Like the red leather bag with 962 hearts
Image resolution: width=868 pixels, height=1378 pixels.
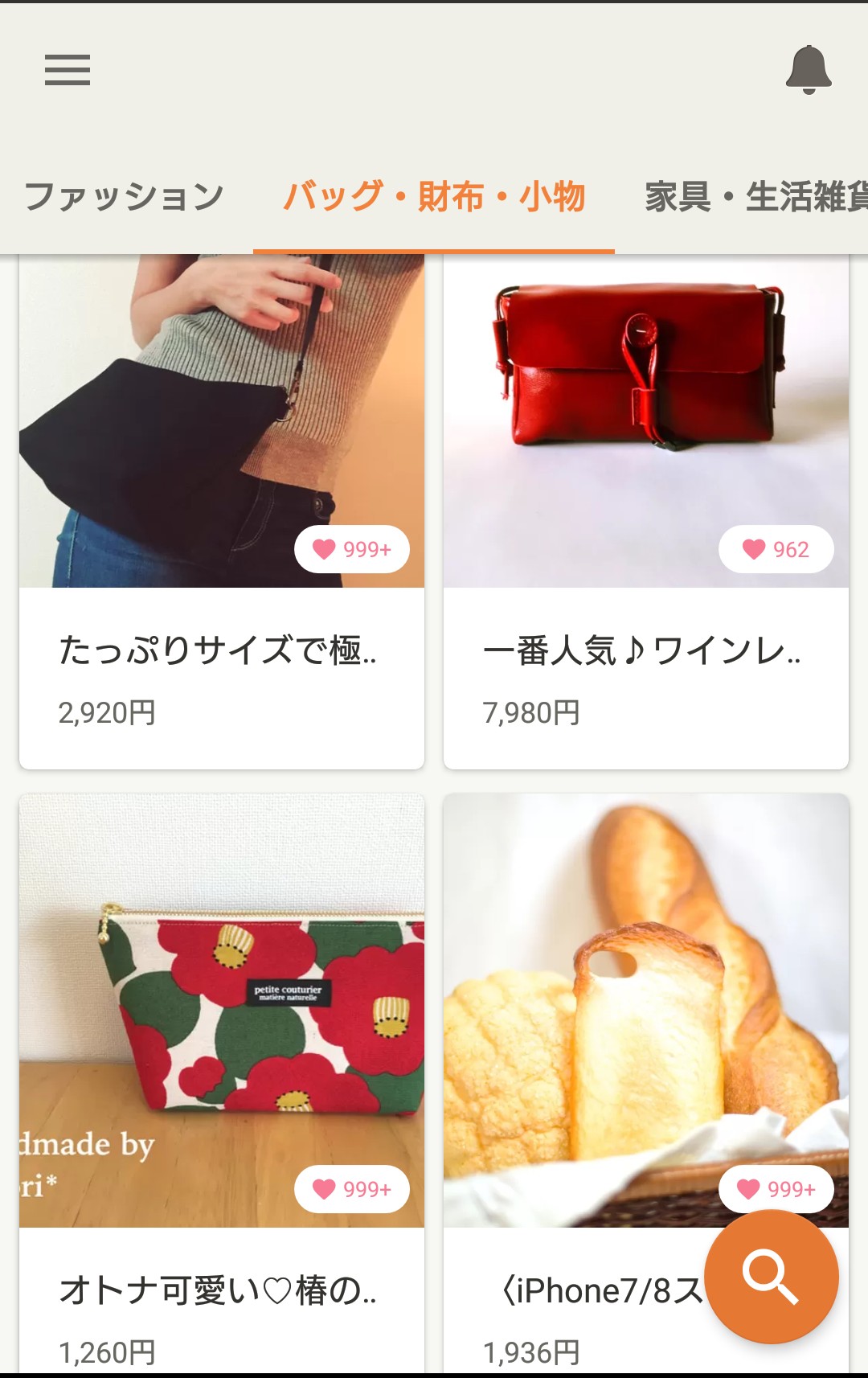click(x=776, y=549)
